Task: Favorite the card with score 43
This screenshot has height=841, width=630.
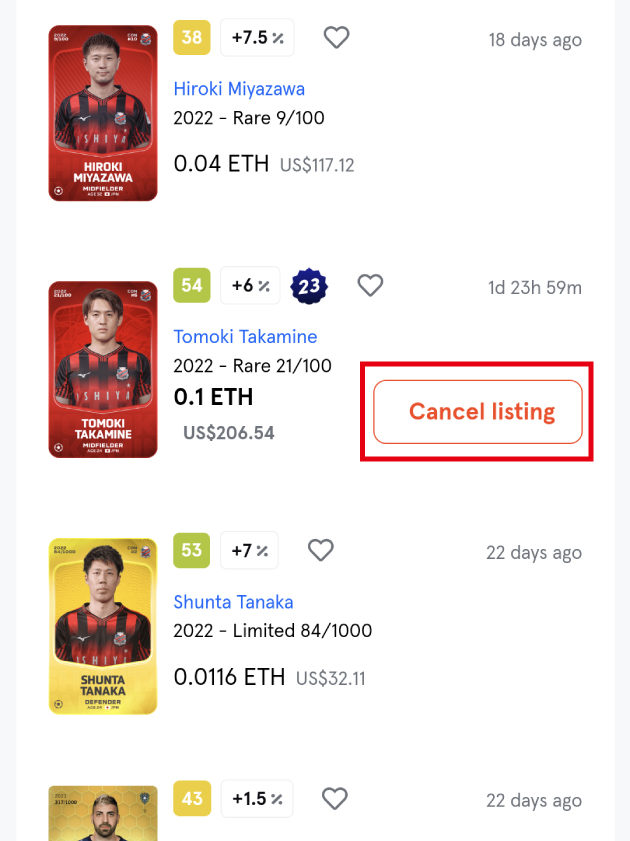Action: coord(334,798)
